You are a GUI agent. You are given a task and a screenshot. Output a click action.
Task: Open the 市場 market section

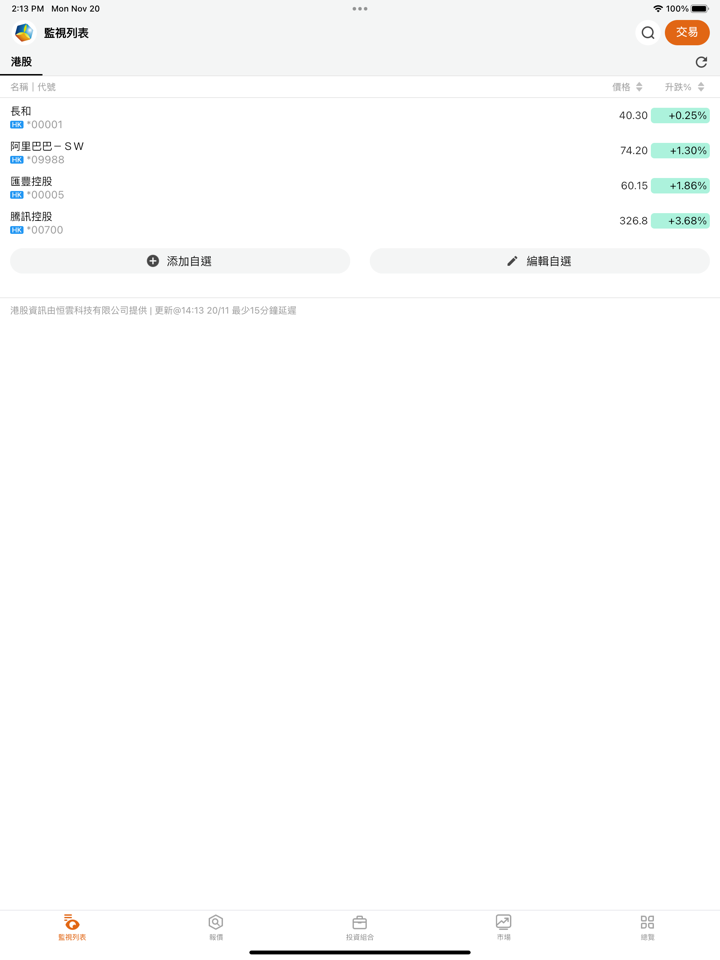pos(503,928)
